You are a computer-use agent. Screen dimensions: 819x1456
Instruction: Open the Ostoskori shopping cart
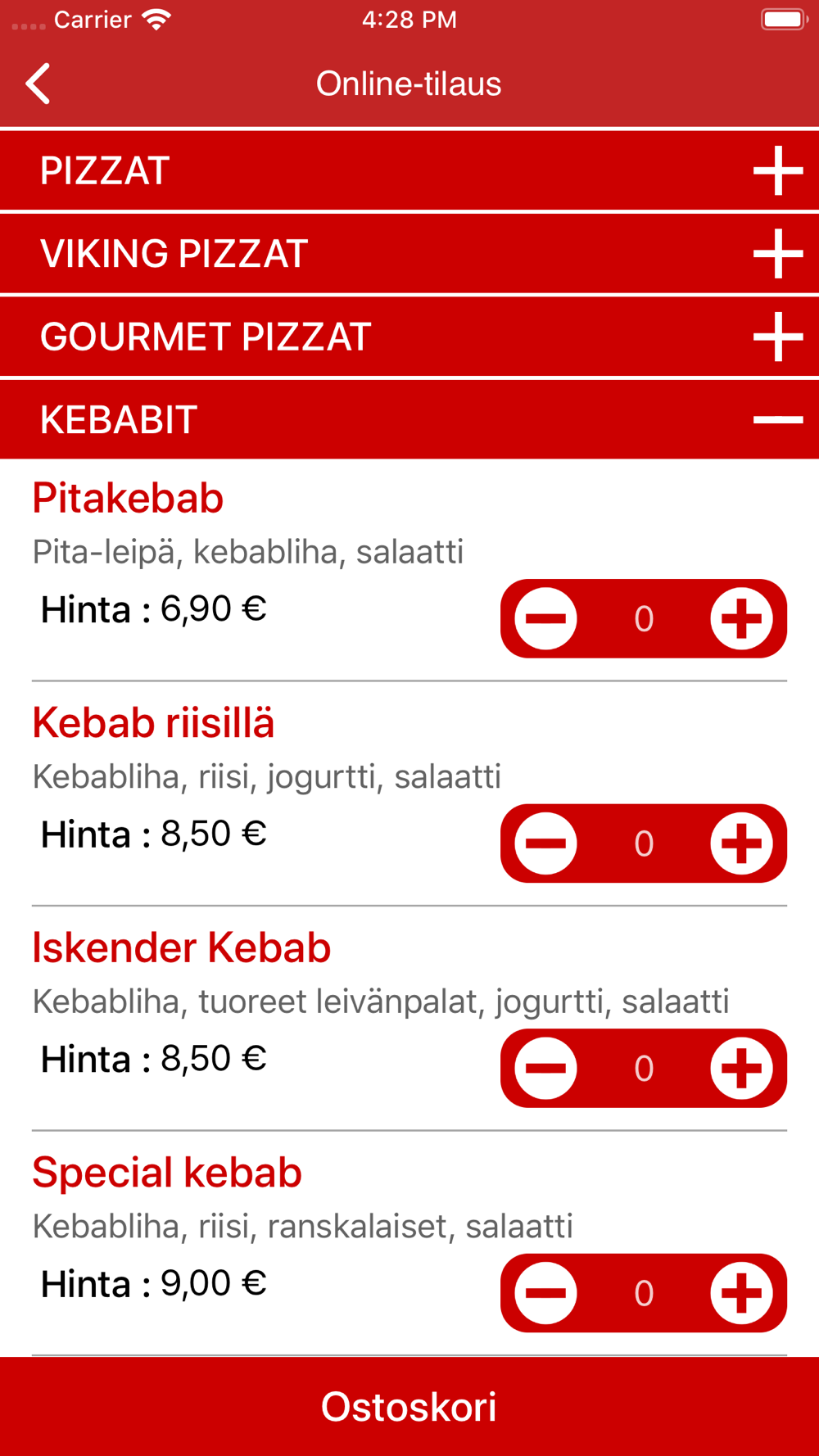click(x=409, y=1407)
